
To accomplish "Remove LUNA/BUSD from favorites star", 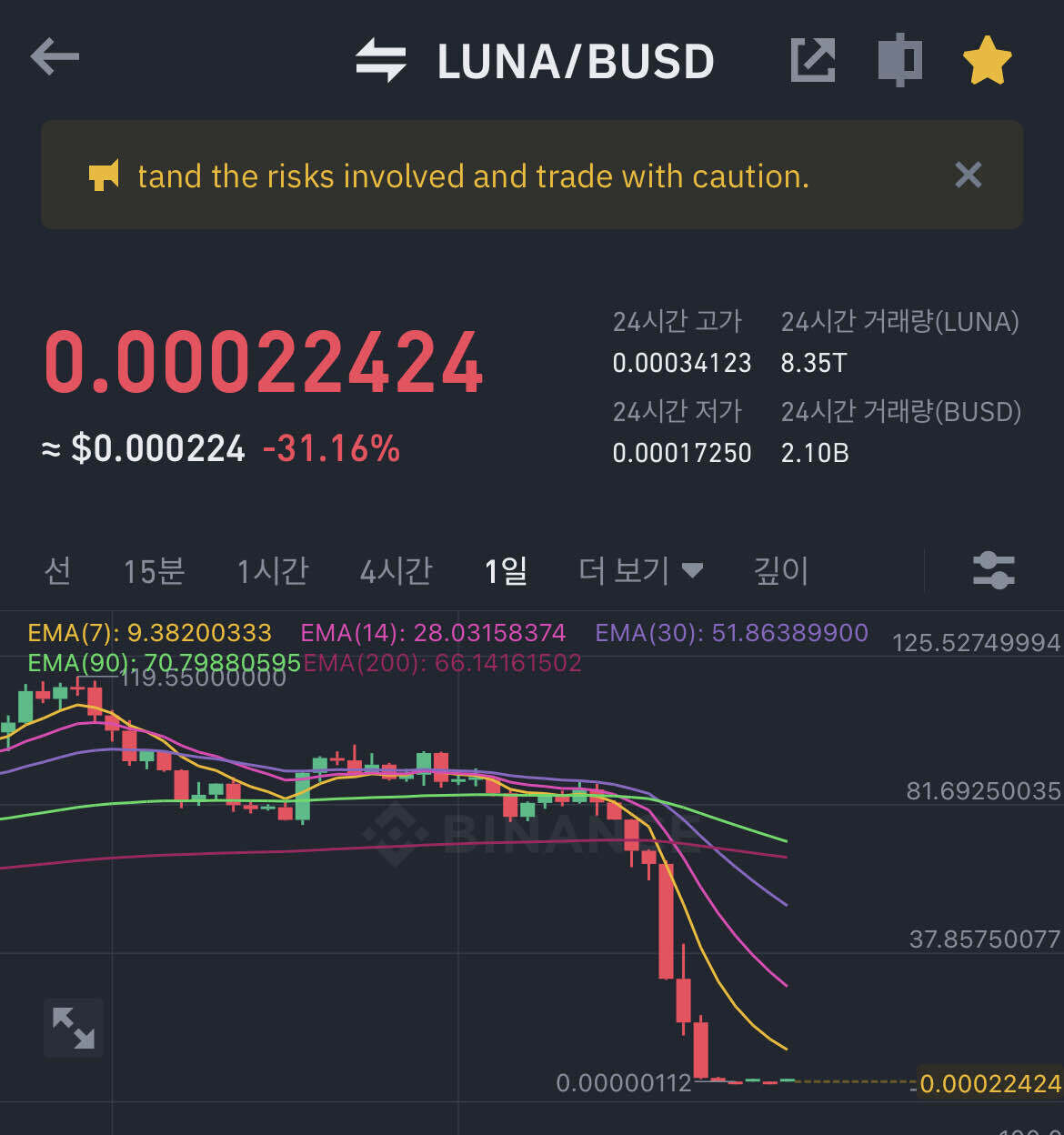I will [987, 61].
